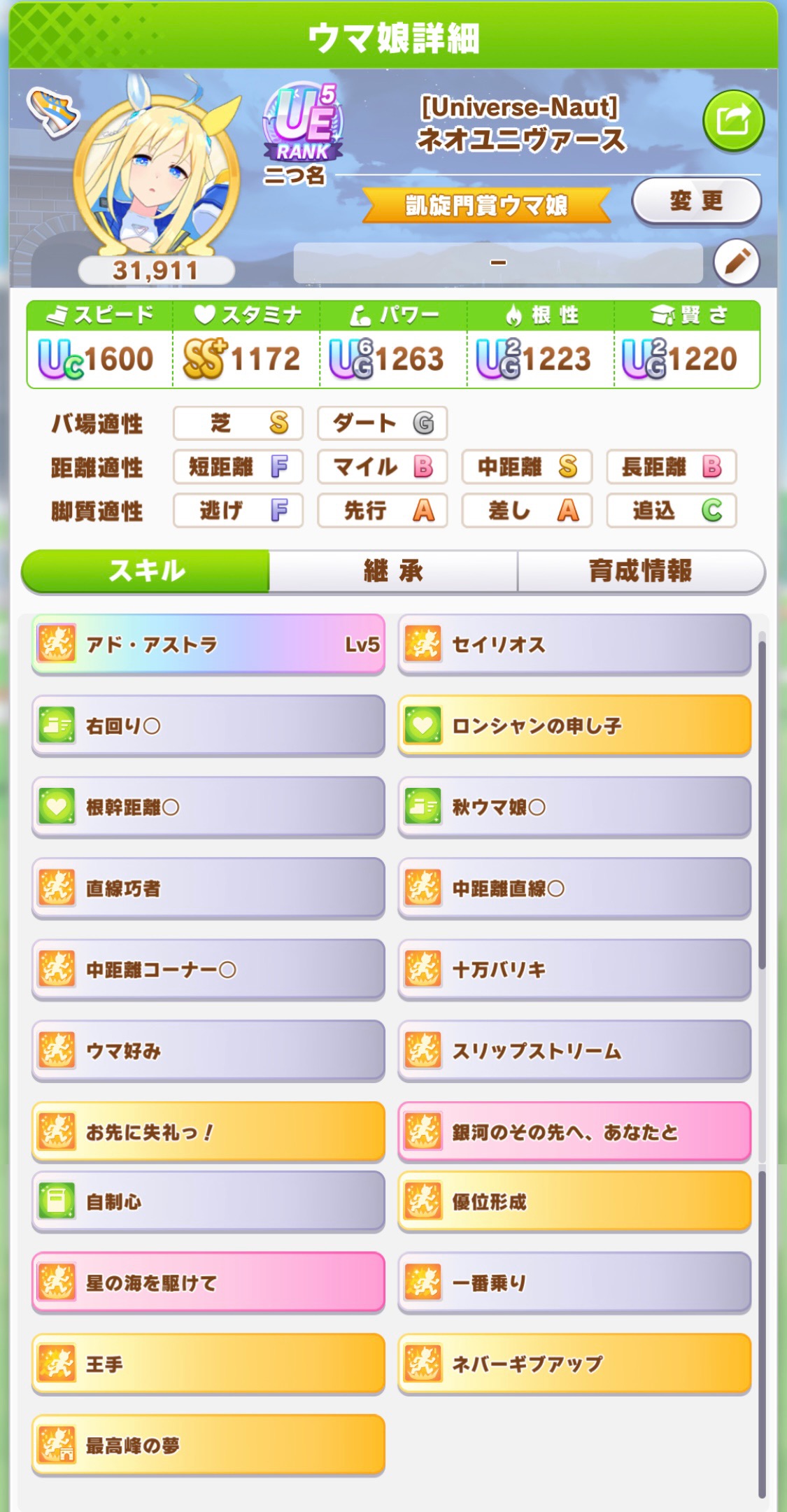This screenshot has height=1512, width=787.
Task: Edit the memo with the pencil icon
Action: [x=737, y=262]
